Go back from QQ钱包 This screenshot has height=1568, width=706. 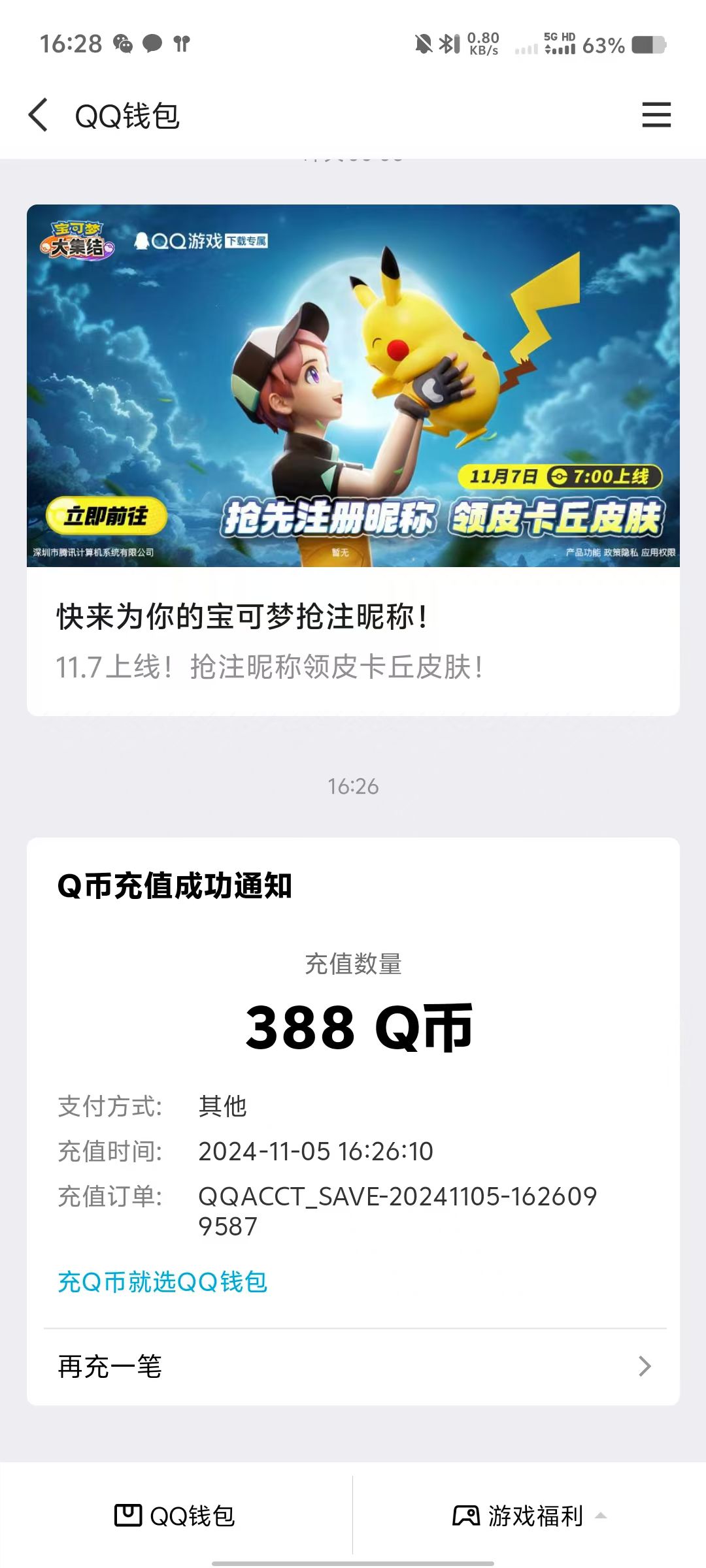click(x=39, y=115)
